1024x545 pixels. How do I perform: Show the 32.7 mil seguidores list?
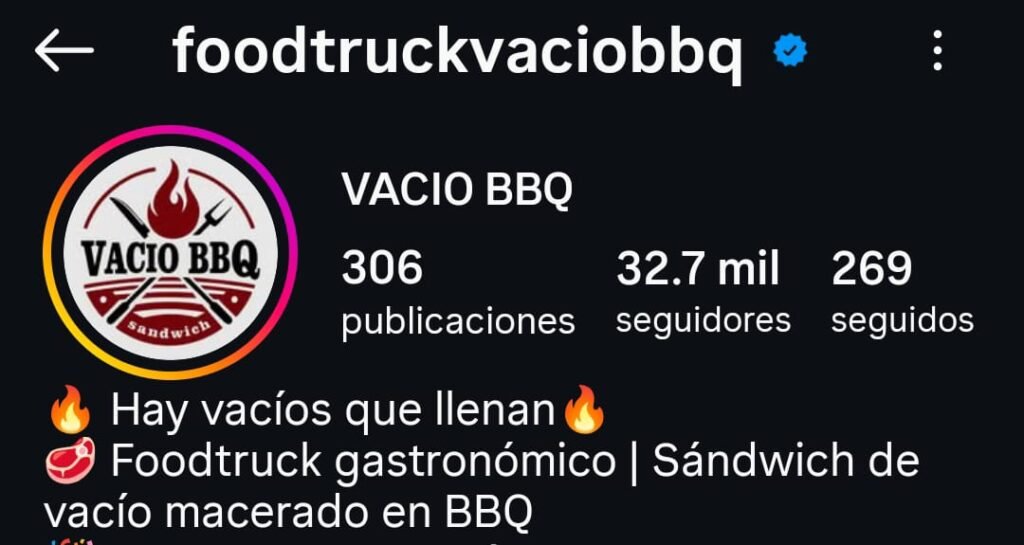click(x=703, y=293)
